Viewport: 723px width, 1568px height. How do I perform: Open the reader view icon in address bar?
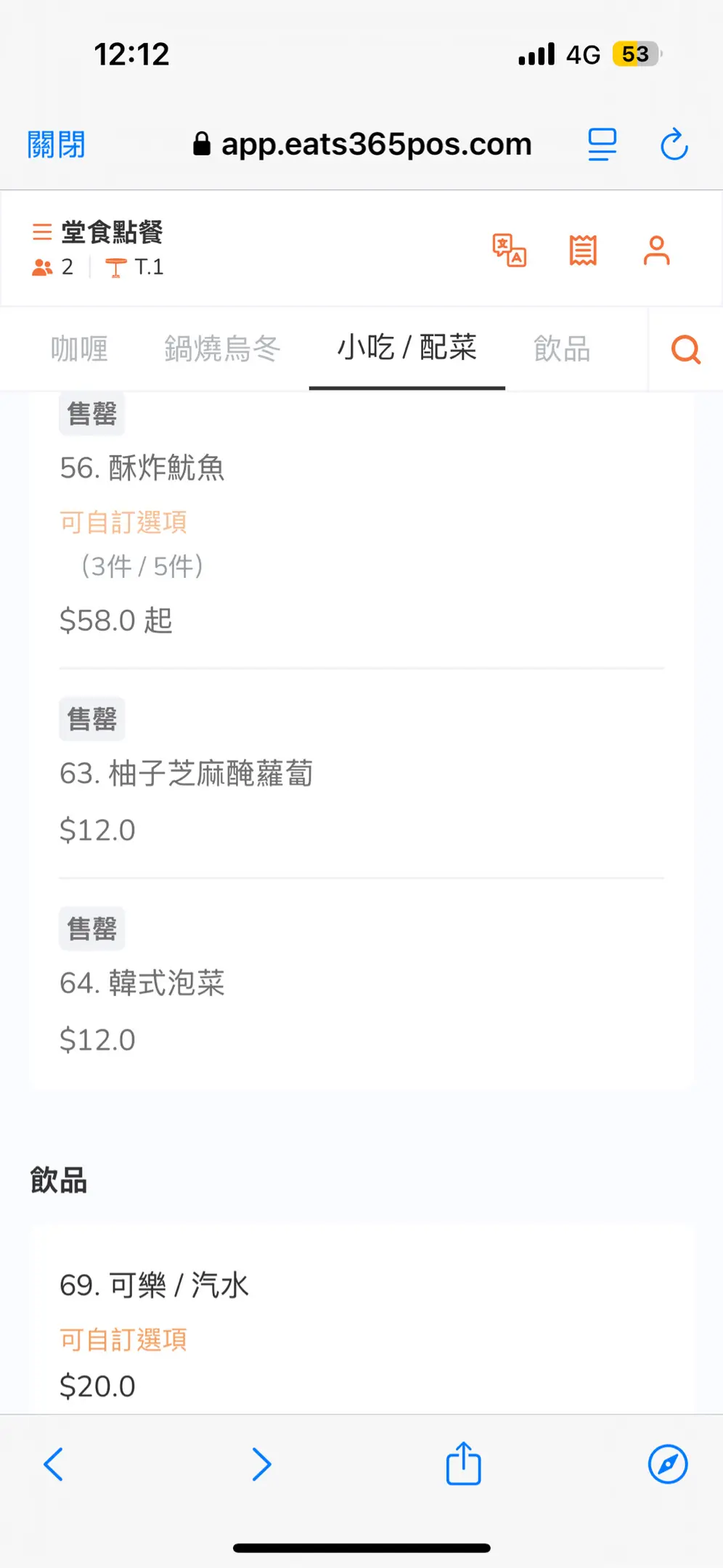(x=602, y=144)
